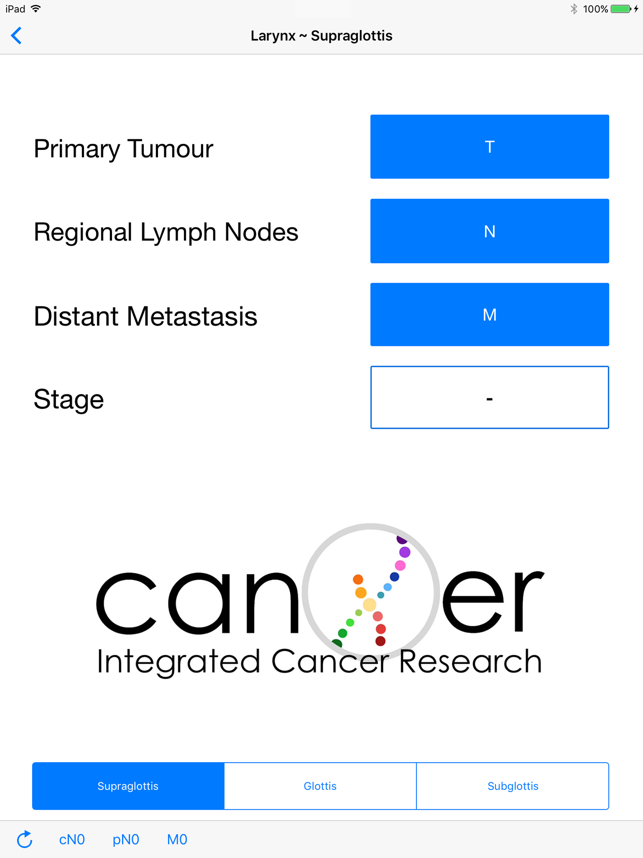Select the Primary Tumour T button

[x=489, y=147]
